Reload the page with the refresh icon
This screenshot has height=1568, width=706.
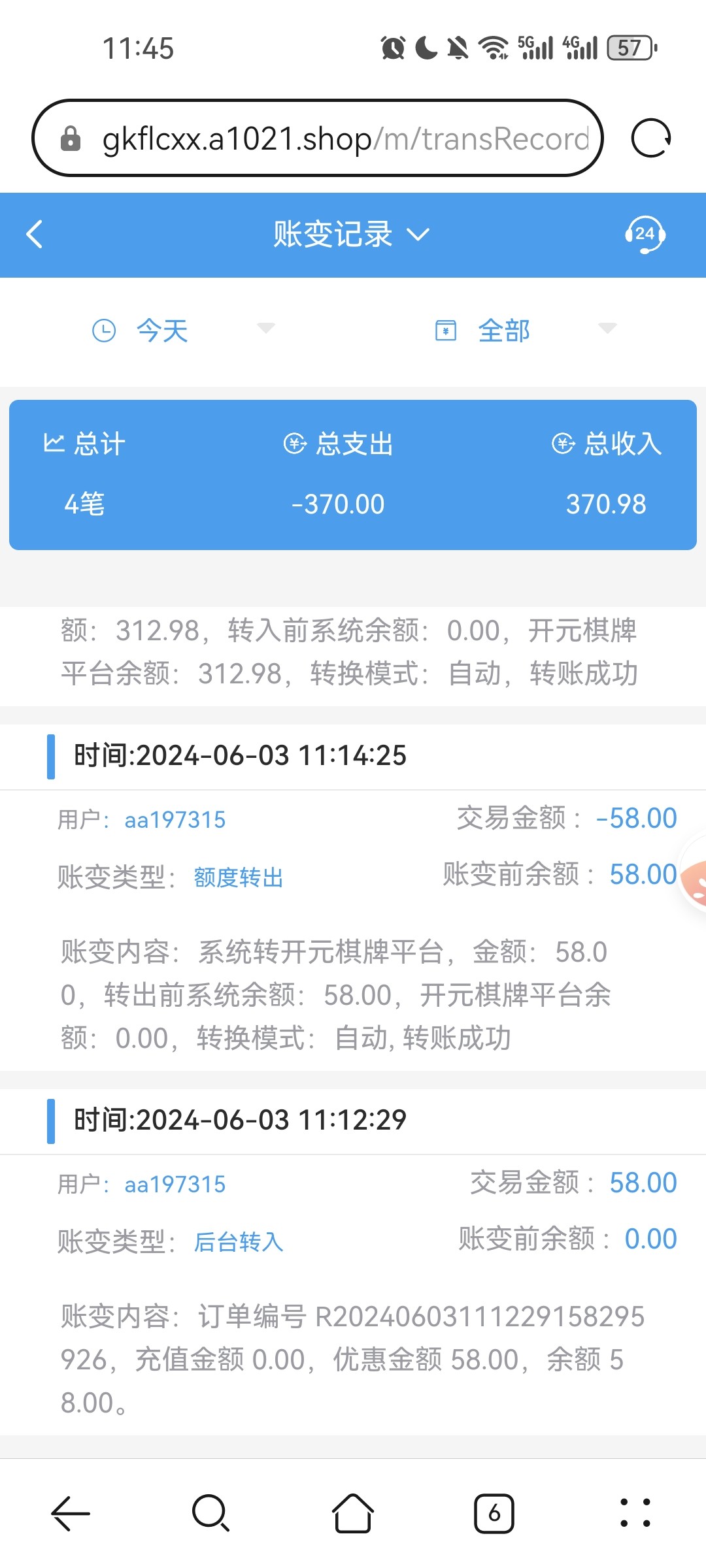(651, 139)
